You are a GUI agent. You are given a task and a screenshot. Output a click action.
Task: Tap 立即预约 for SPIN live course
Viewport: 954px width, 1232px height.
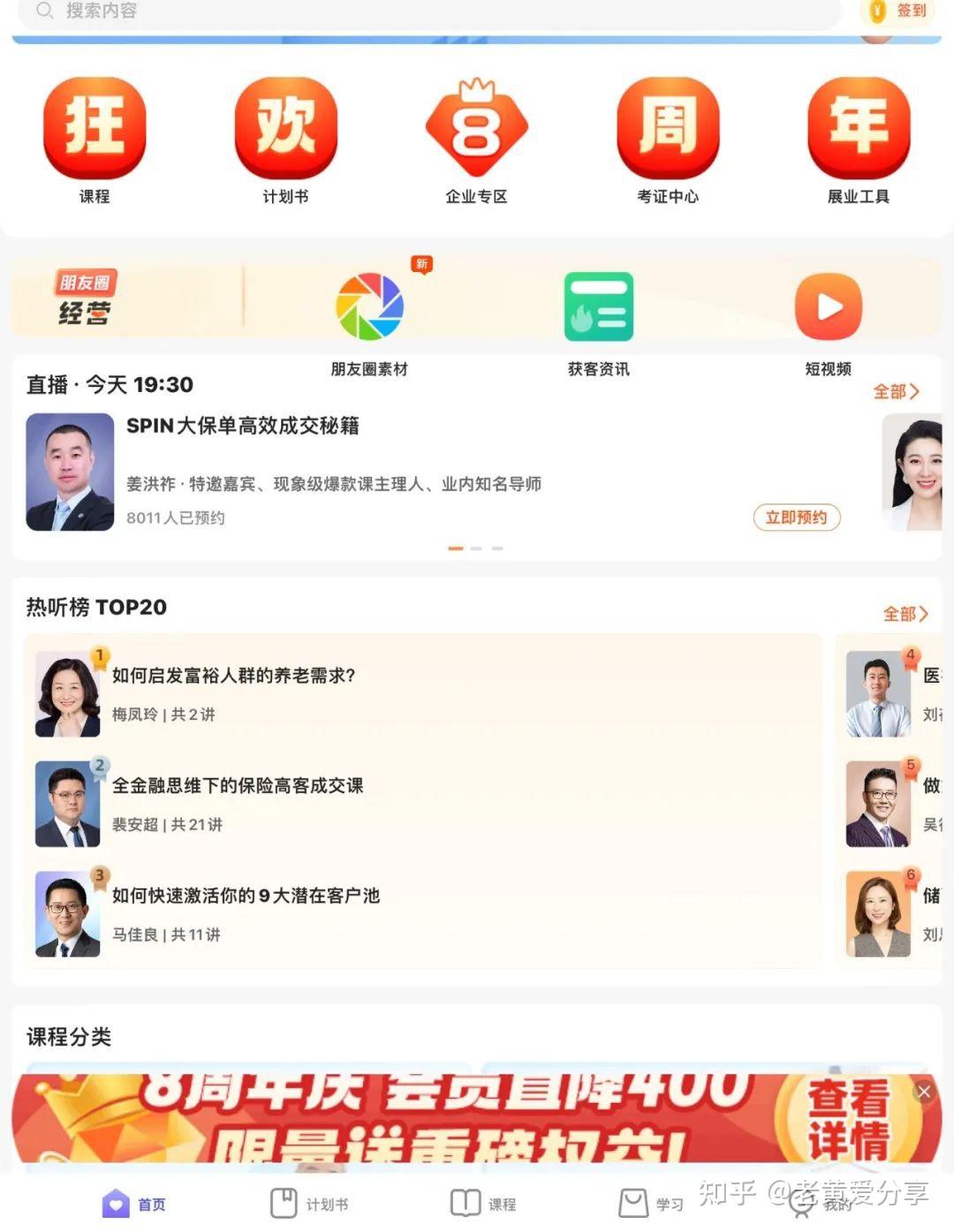click(x=796, y=518)
